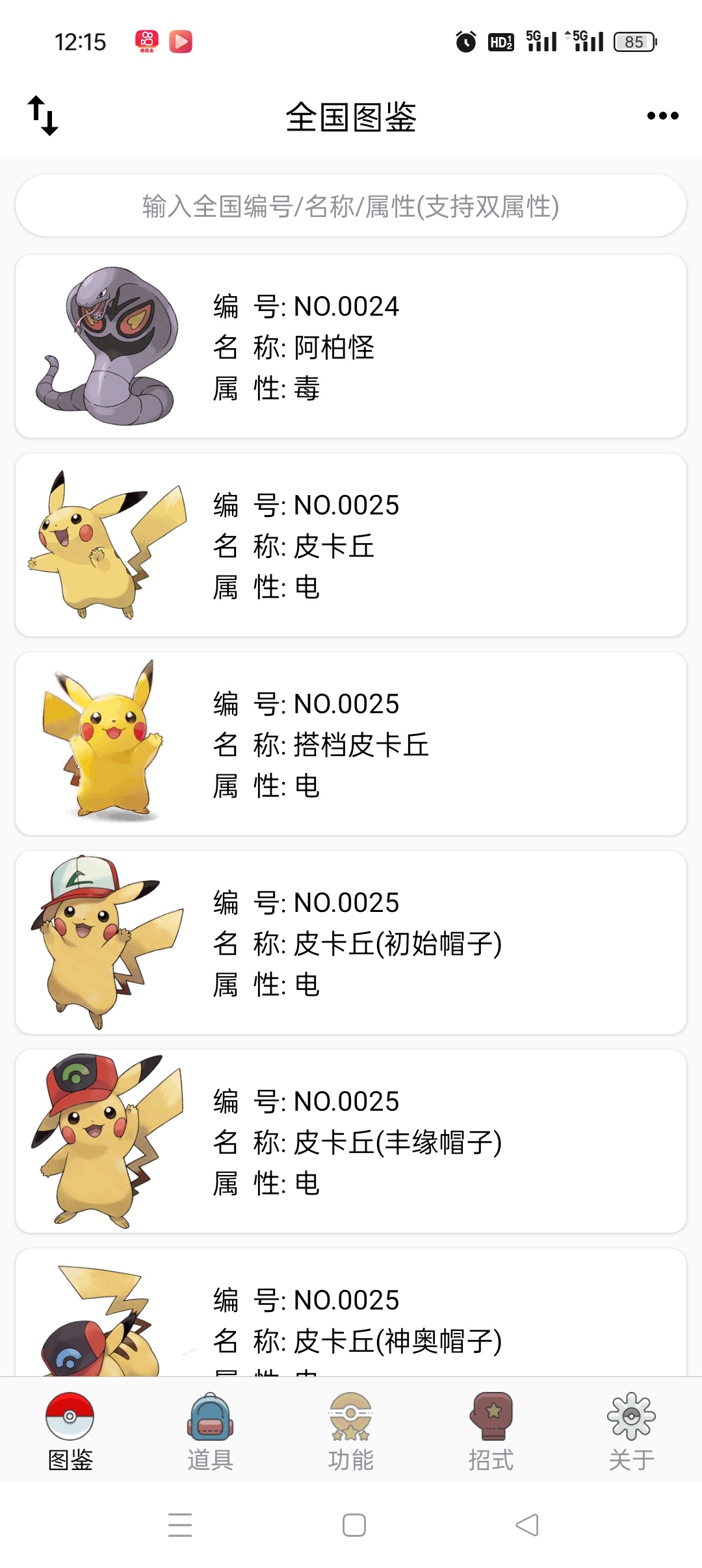Select the 皮卡丘 NO.0025 entry
The image size is (702, 1568).
pos(351,546)
